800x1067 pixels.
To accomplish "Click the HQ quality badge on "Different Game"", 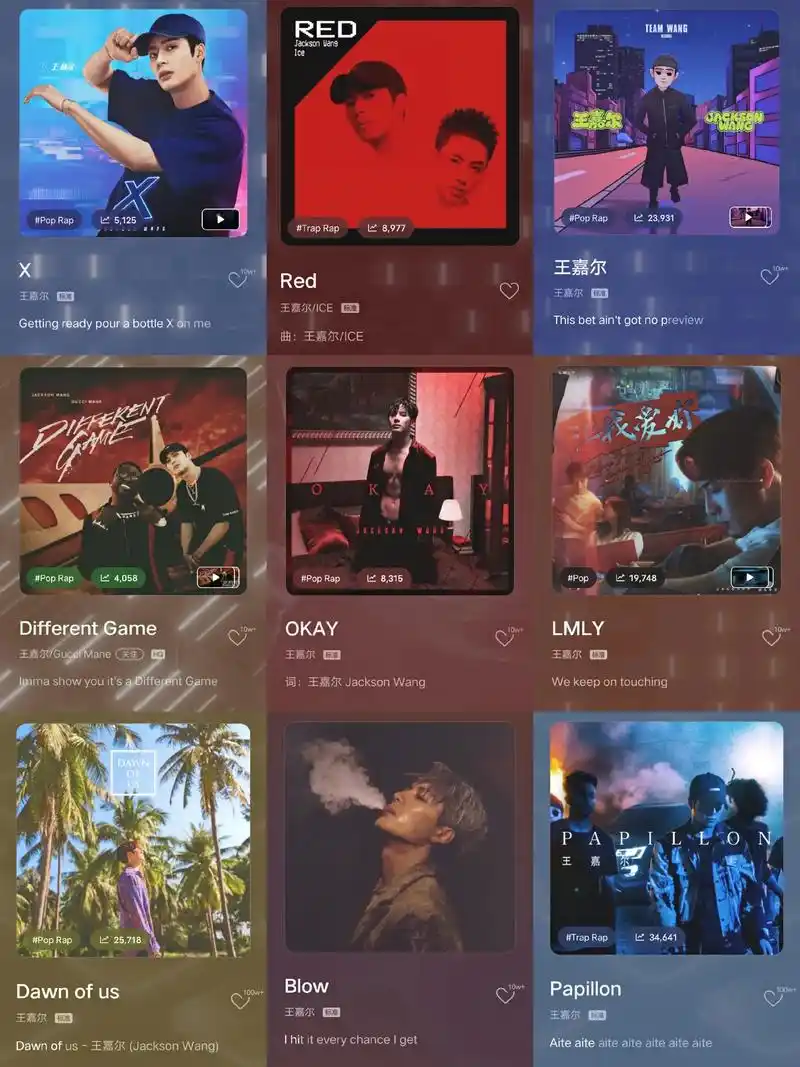I will [157, 654].
